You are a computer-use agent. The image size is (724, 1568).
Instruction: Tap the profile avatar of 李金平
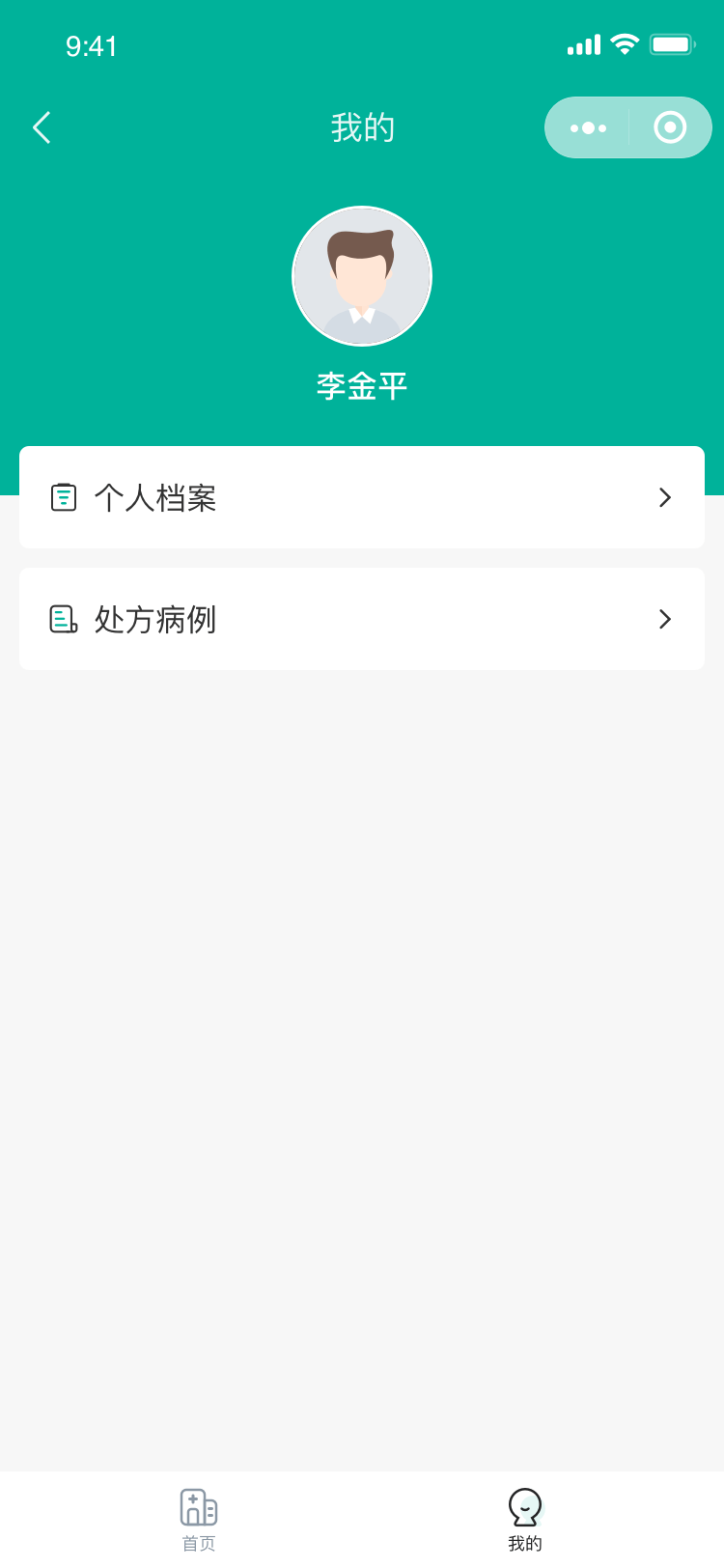(x=362, y=276)
